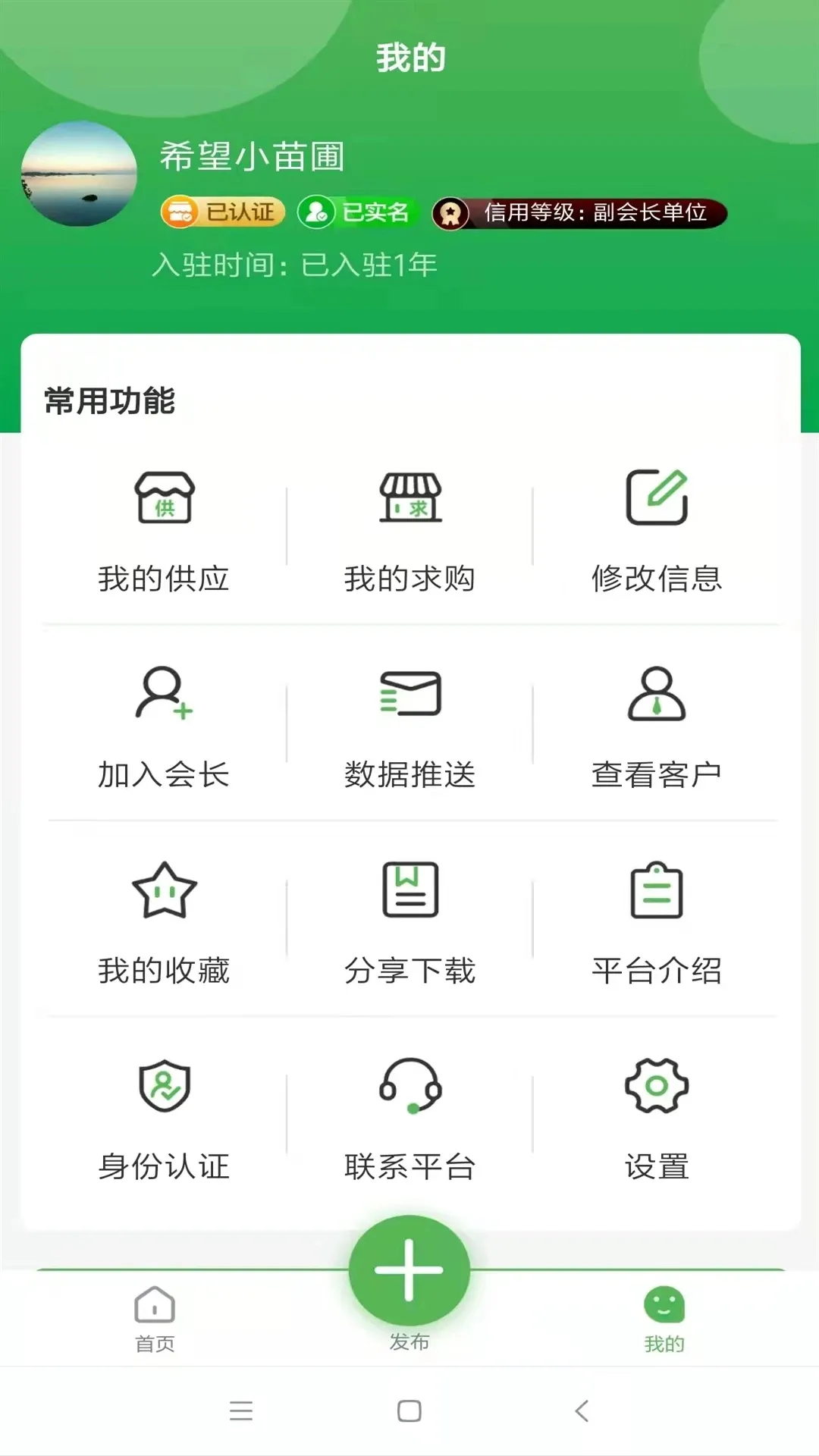Tap the green plus 发布 button
This screenshot has height=1456, width=819.
pyautogui.click(x=409, y=1271)
